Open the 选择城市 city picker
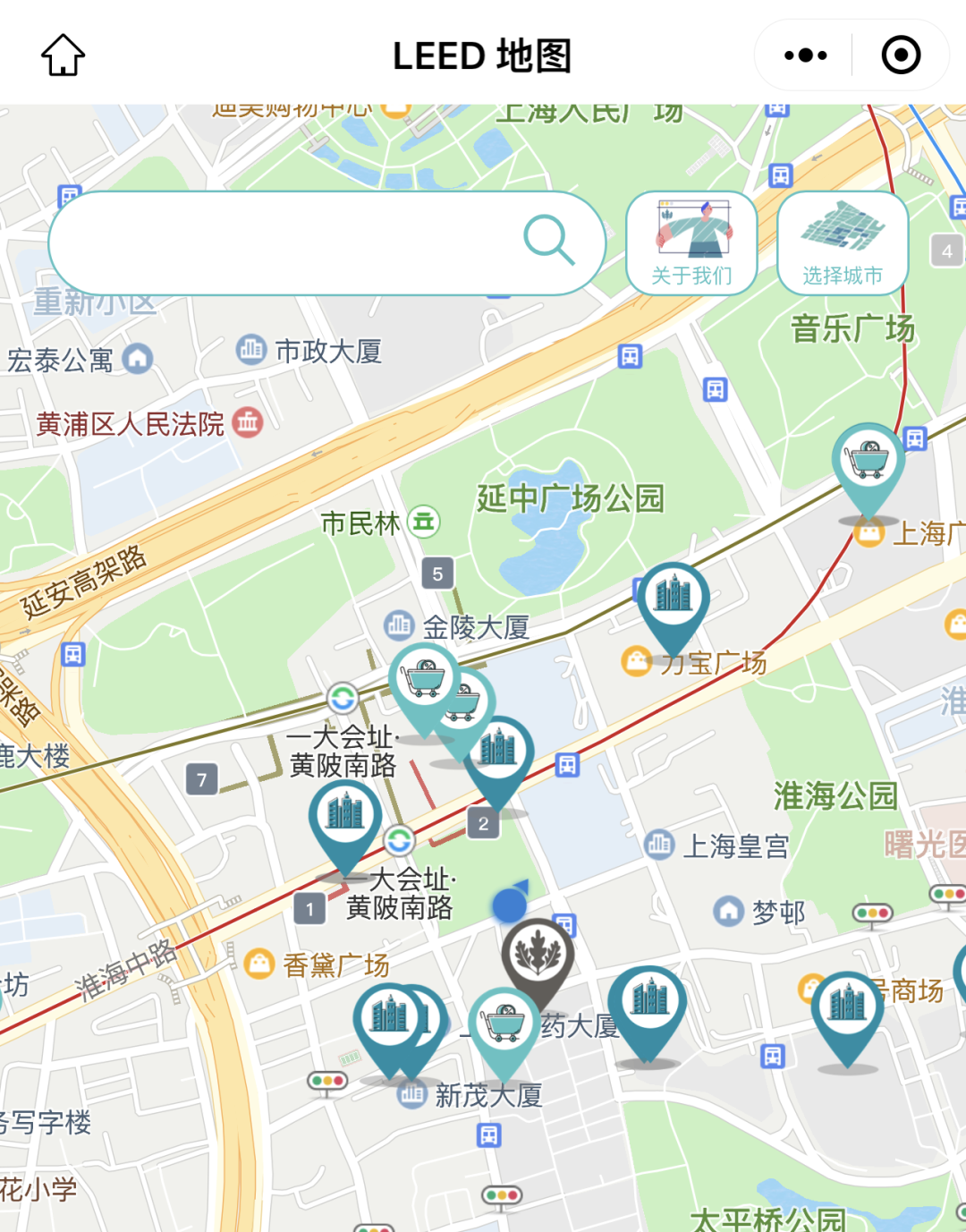 pos(842,242)
